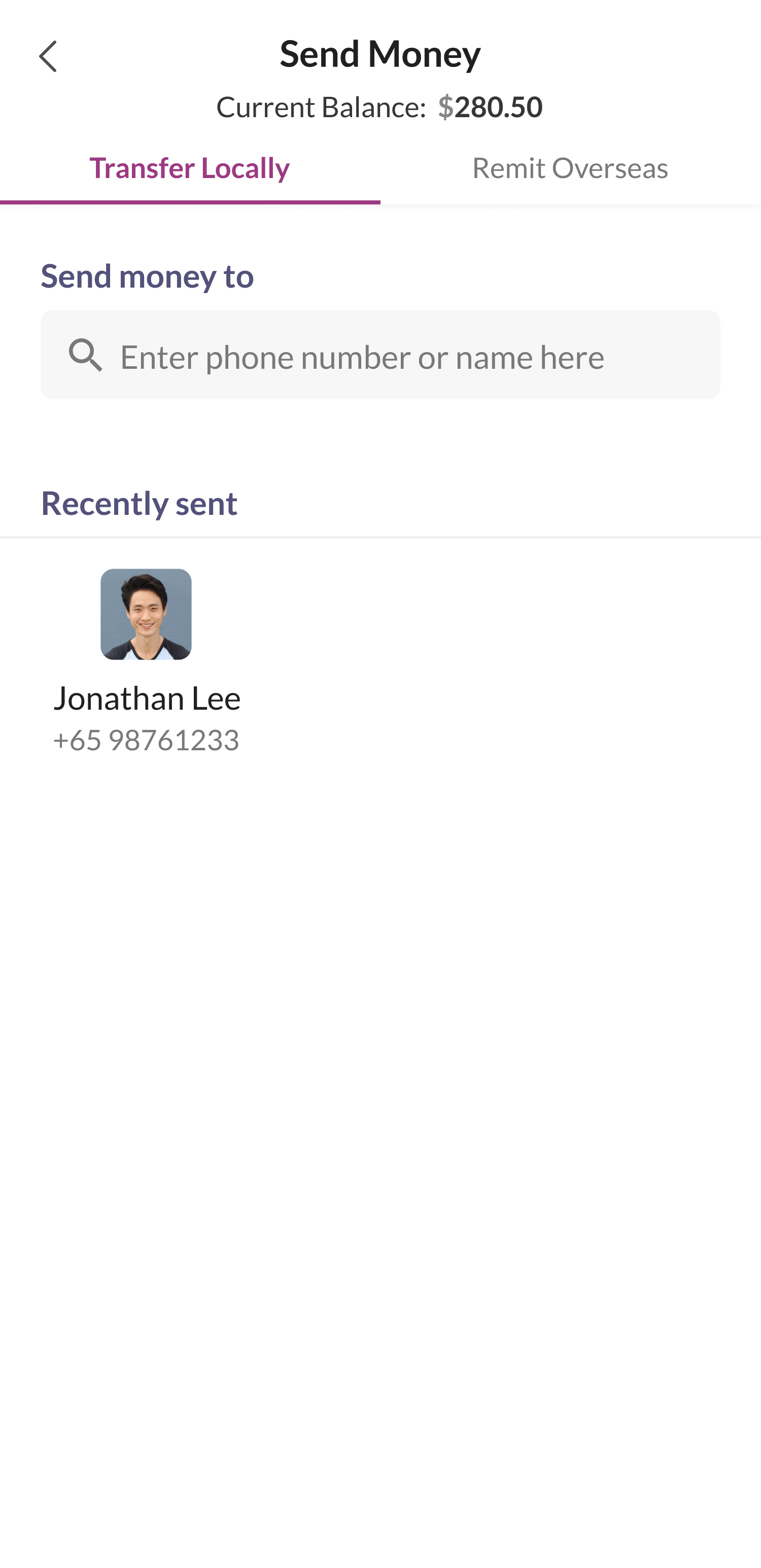Select the Transfer Locally tab

[189, 168]
